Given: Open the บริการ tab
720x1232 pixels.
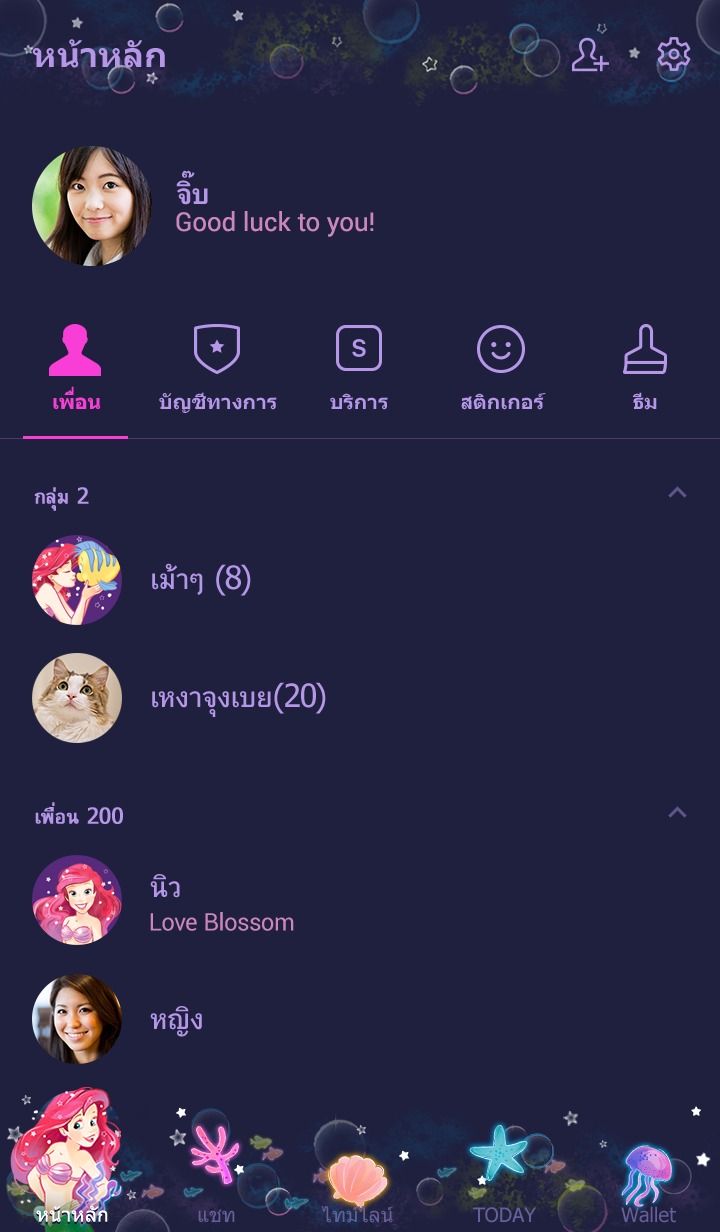Looking at the screenshot, I should point(359,370).
